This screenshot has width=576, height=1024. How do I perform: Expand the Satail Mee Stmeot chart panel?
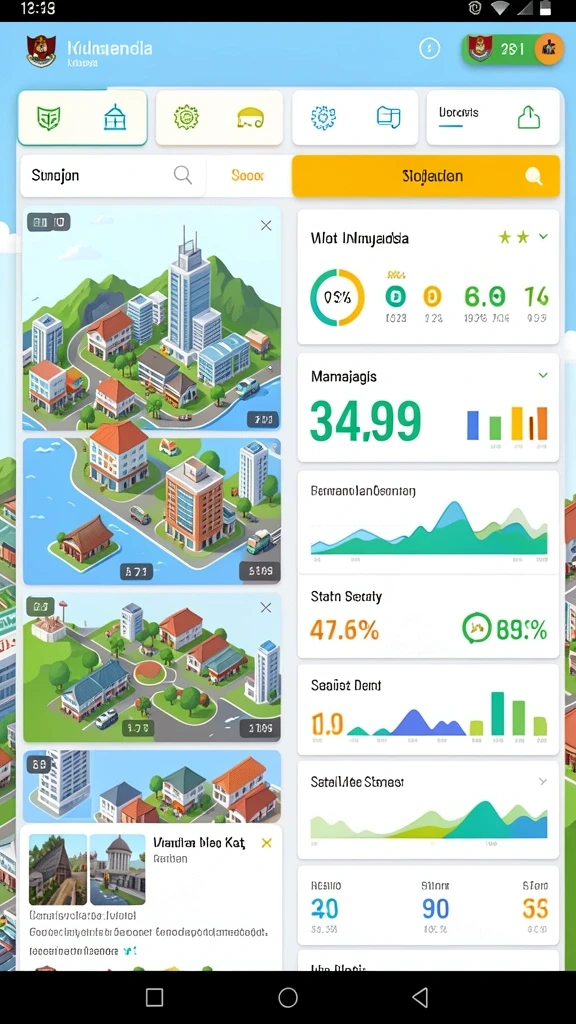click(x=542, y=781)
